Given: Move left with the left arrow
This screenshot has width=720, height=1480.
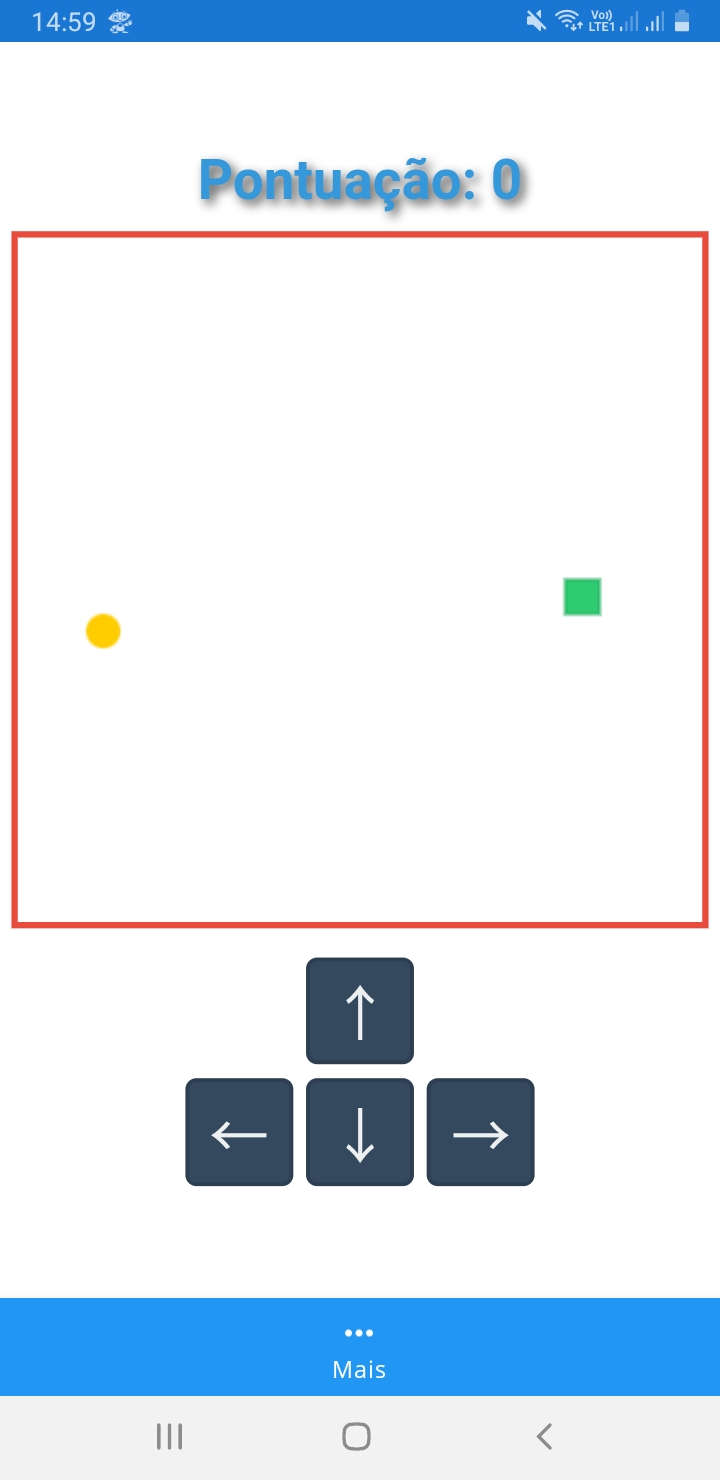Looking at the screenshot, I should click(239, 1133).
